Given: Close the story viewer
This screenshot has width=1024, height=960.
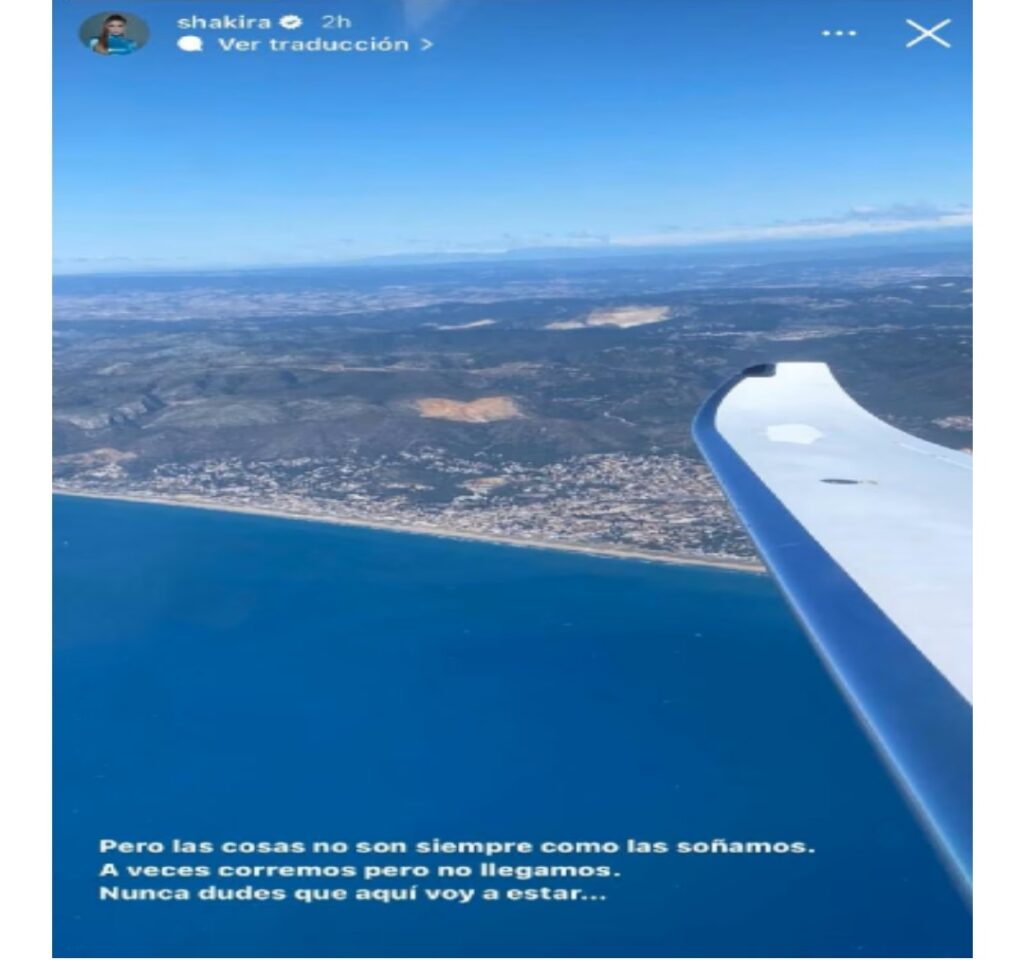Looking at the screenshot, I should pyautogui.click(x=928, y=33).
